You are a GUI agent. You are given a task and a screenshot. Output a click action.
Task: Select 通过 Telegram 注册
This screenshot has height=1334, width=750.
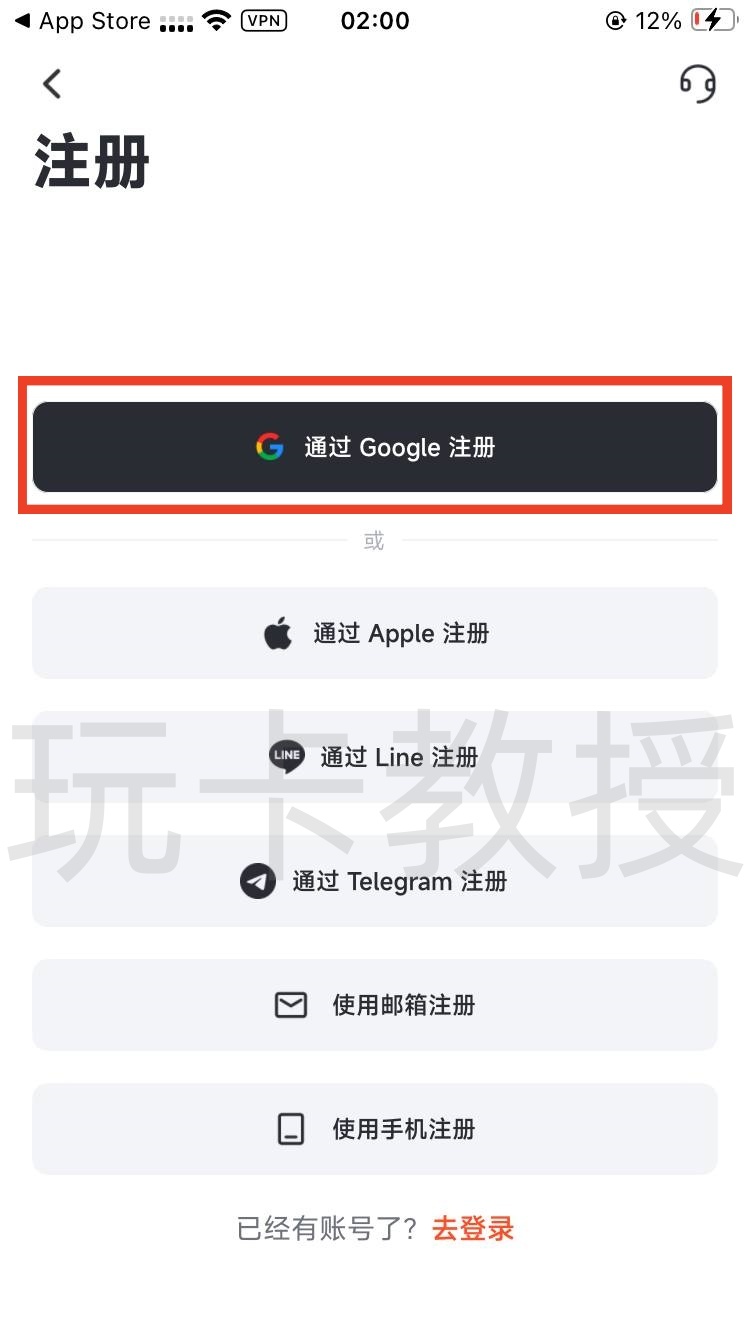click(x=375, y=881)
